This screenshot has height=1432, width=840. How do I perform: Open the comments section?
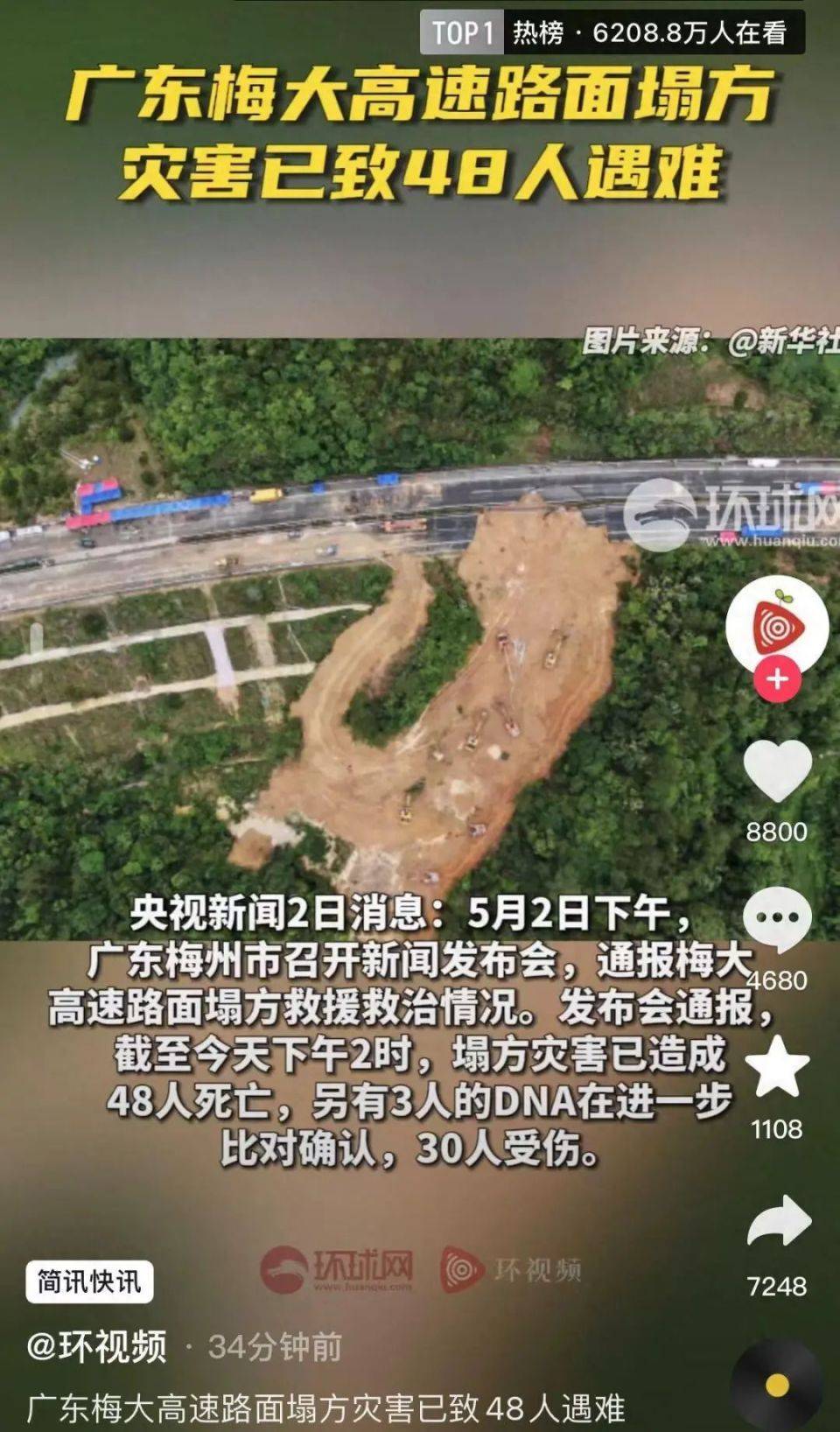[x=777, y=919]
